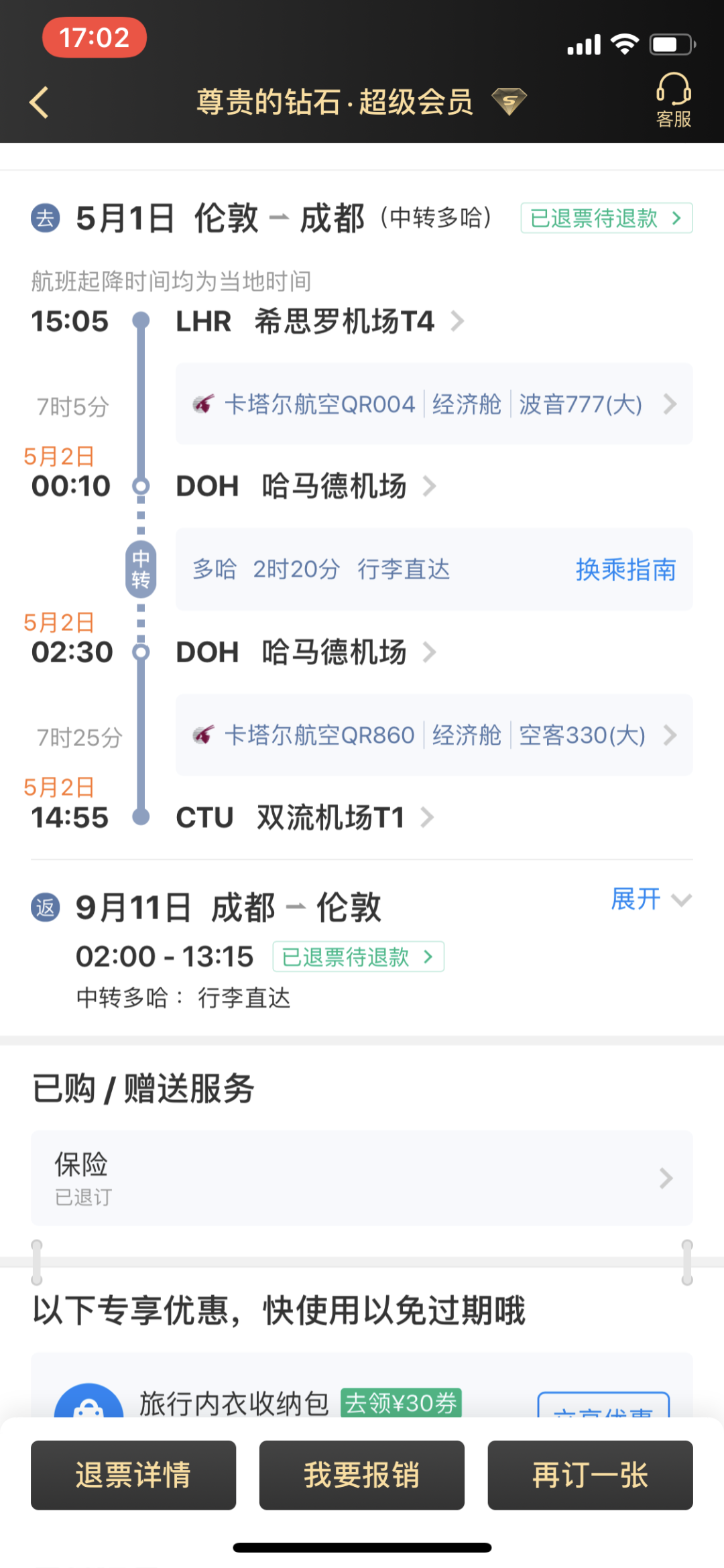This screenshot has width=724, height=1568.
Task: Open 已退票待退款 status for 成都–伦敦 flight
Action: [x=358, y=957]
